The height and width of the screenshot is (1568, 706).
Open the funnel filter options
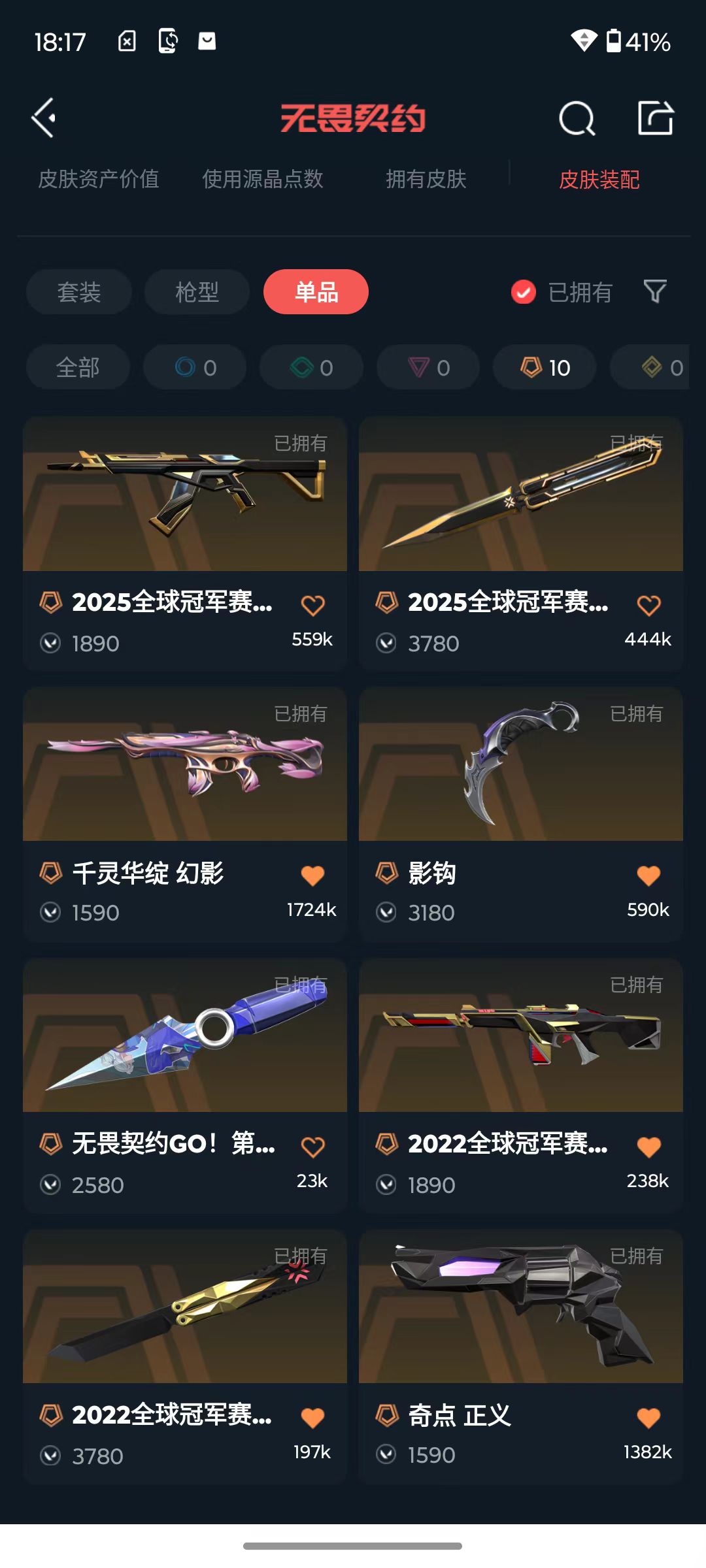[x=654, y=291]
